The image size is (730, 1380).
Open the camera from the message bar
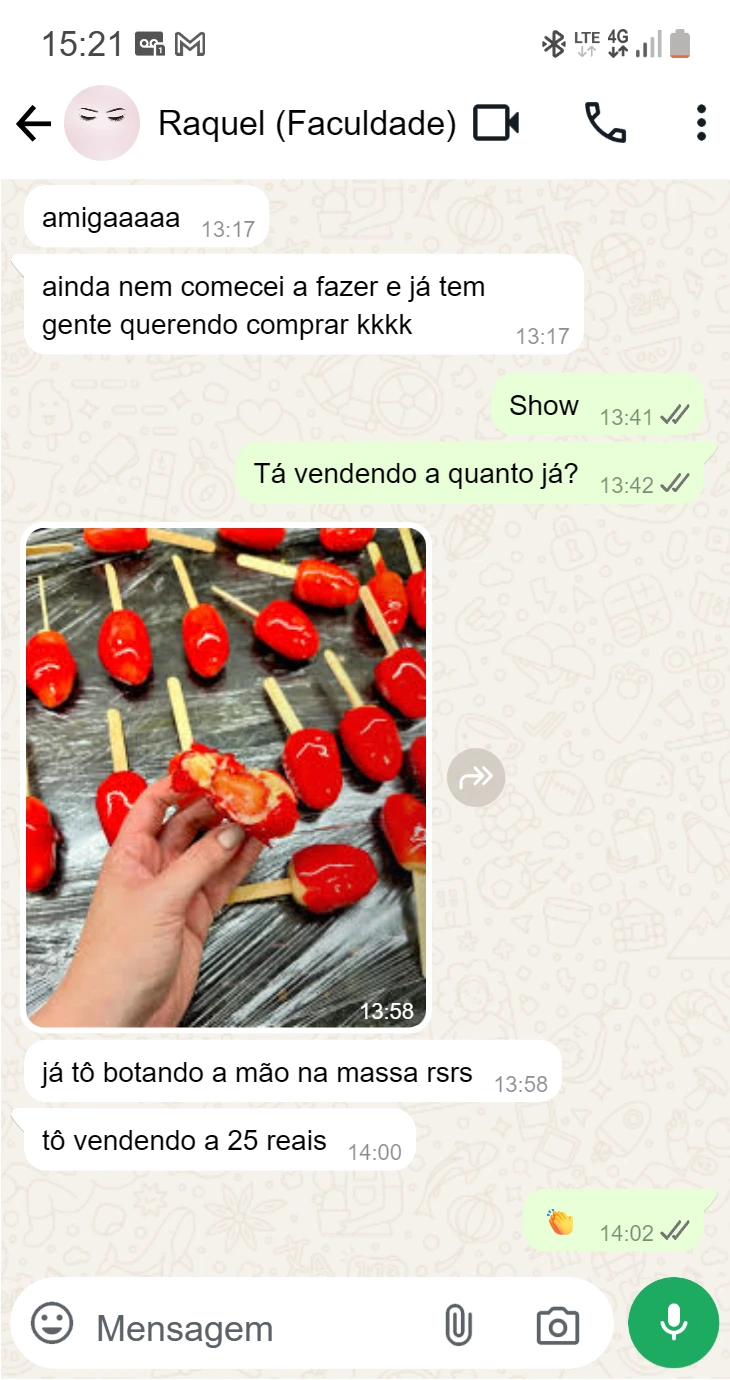[557, 1326]
